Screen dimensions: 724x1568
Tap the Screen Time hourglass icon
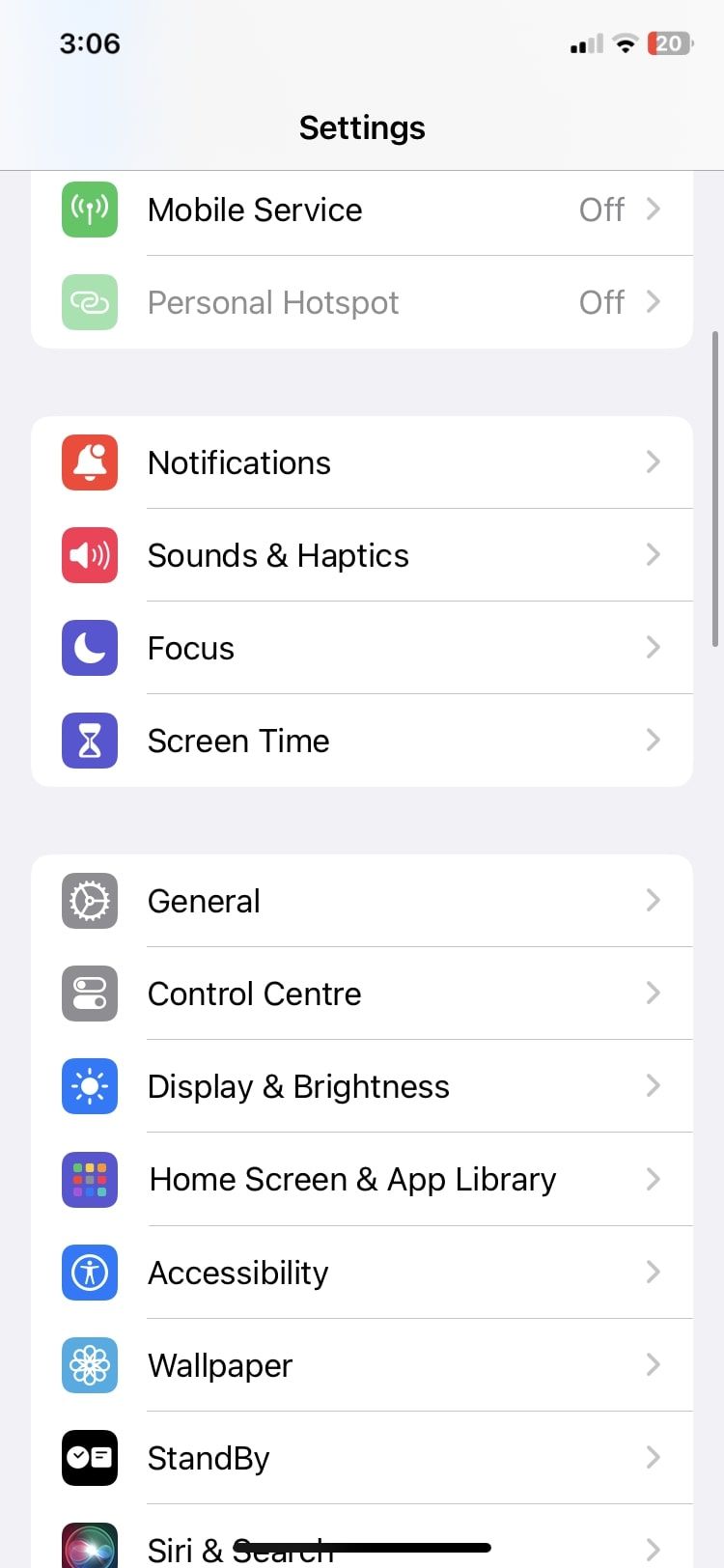[x=89, y=741]
